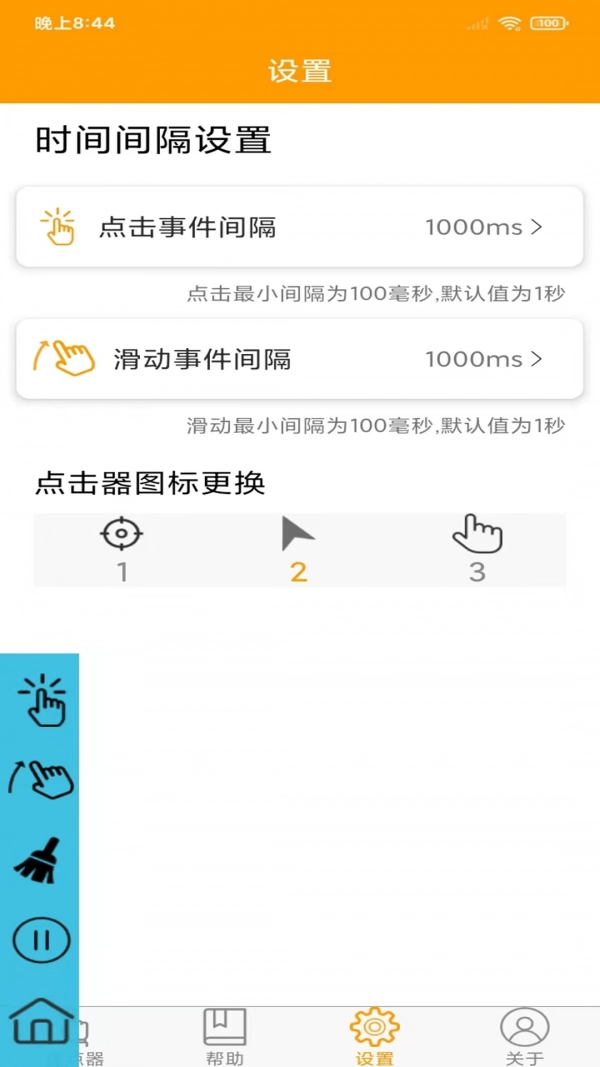The height and width of the screenshot is (1067, 600).
Task: Select clicker icon 1 crosshair
Action: pyautogui.click(x=122, y=548)
